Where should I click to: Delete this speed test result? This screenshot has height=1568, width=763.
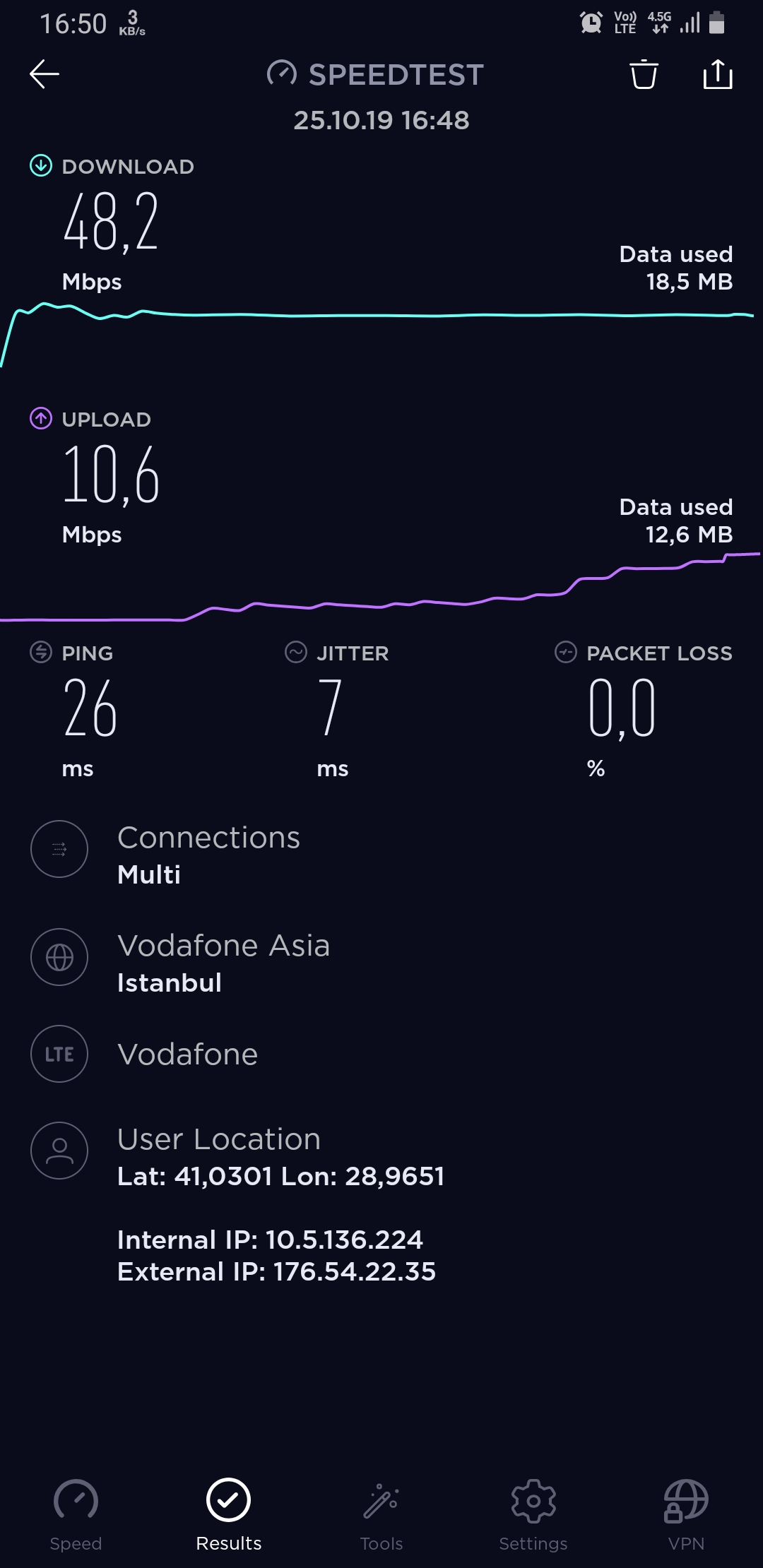(x=644, y=74)
